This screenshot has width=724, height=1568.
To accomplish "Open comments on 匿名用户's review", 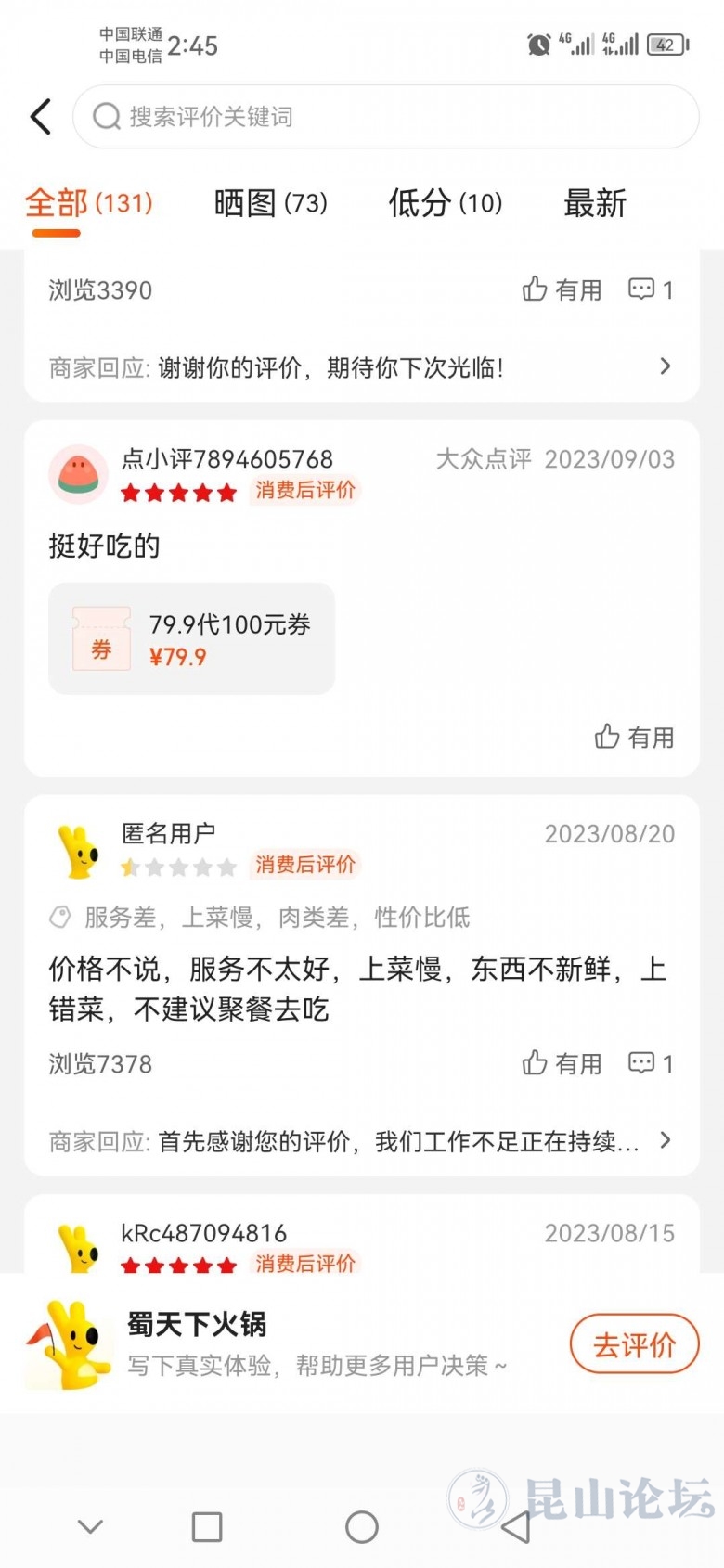I will coord(651,1064).
